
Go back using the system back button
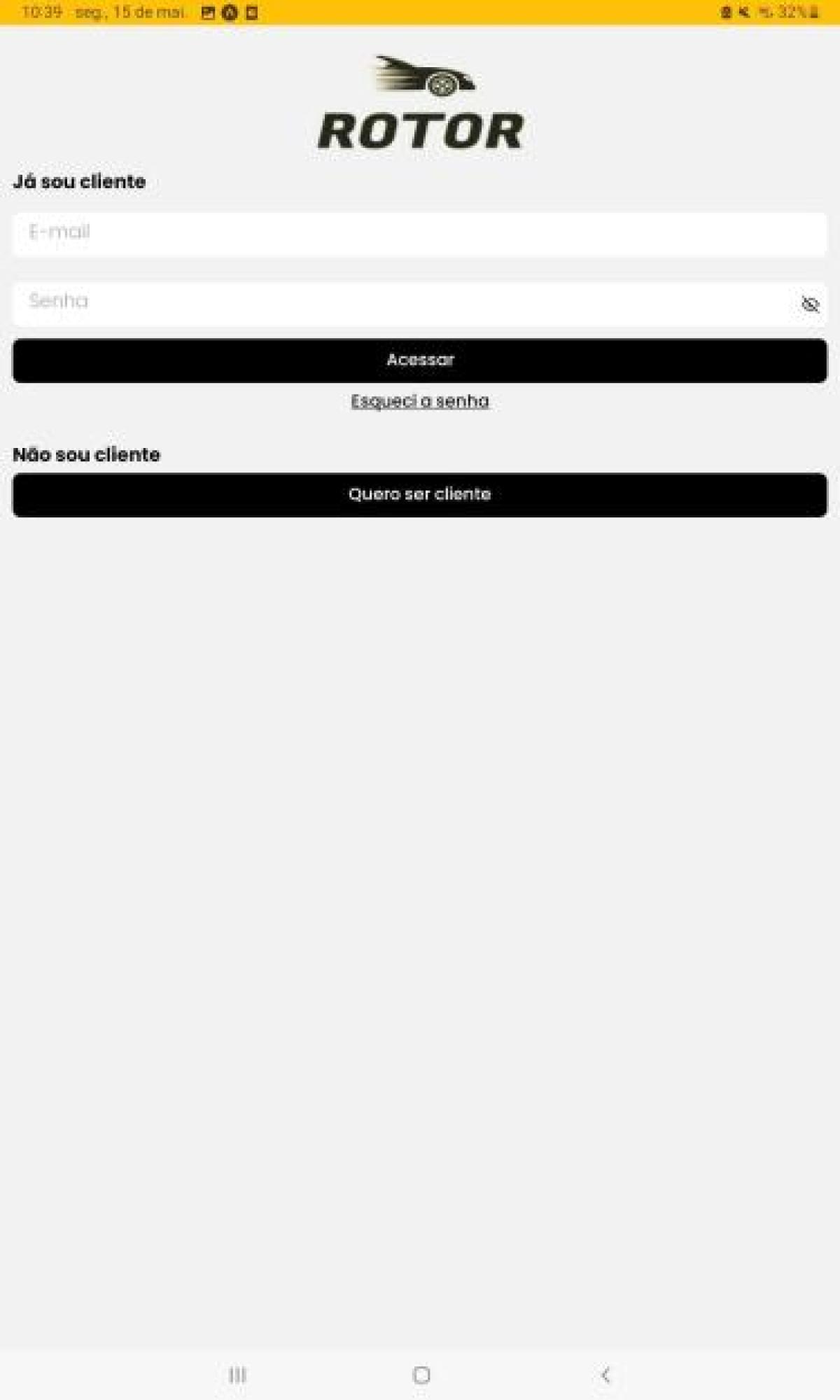pos(605,1375)
